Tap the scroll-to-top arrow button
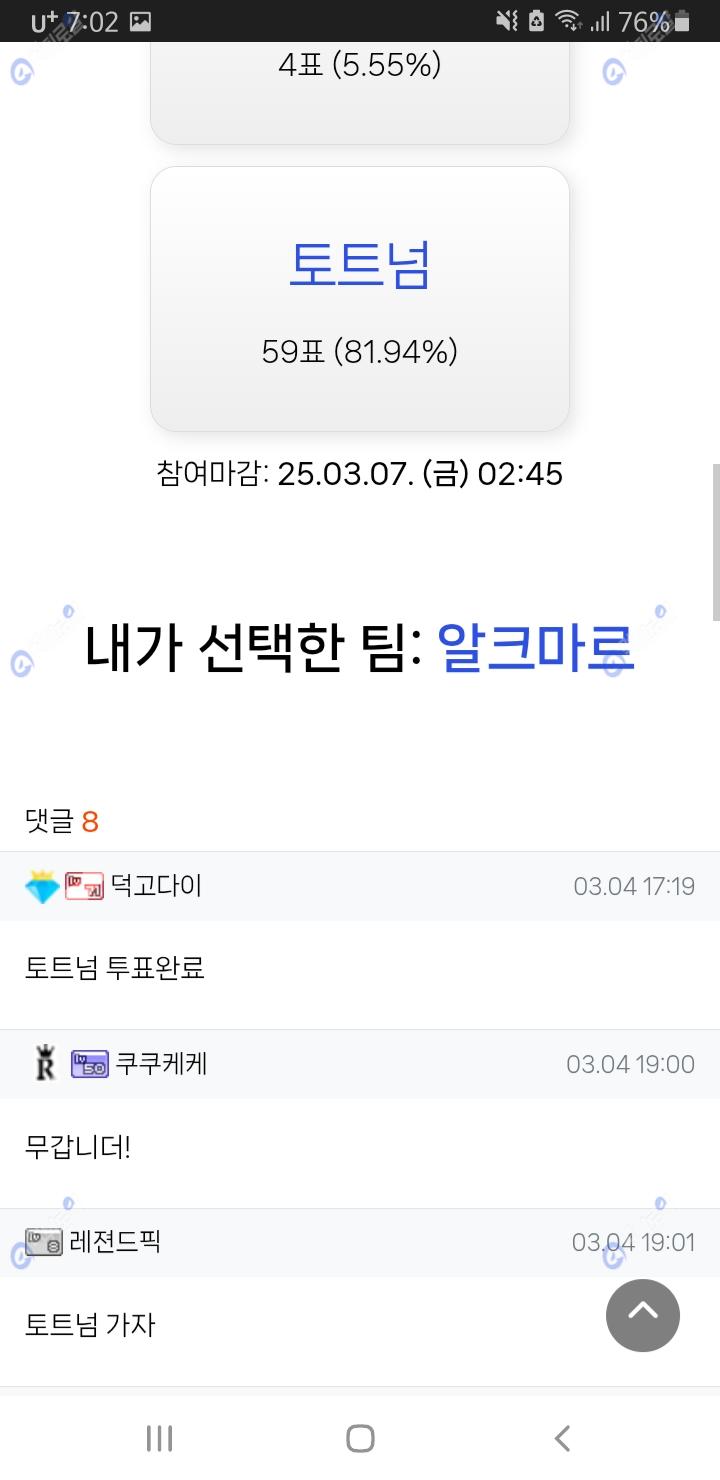The image size is (720, 1480). [643, 1315]
